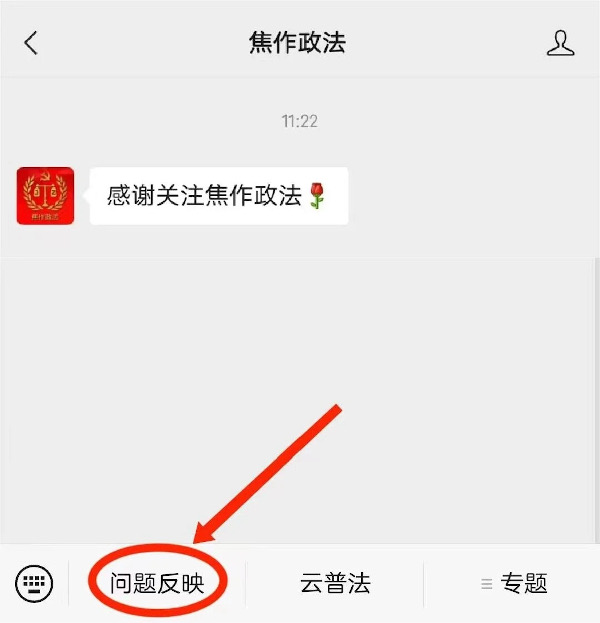600x623 pixels.
Task: Open the account profile icon
Action: click(x=560, y=43)
